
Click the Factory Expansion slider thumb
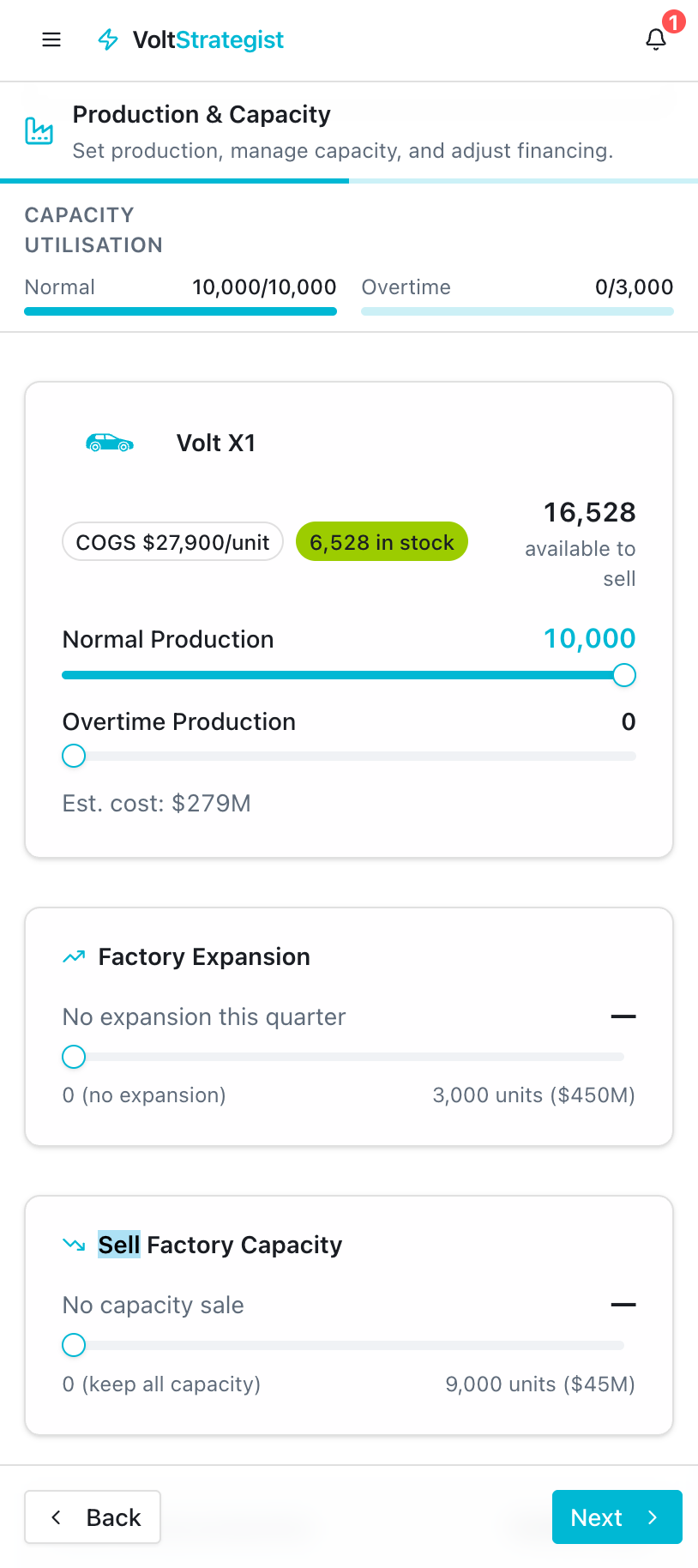click(x=73, y=1057)
